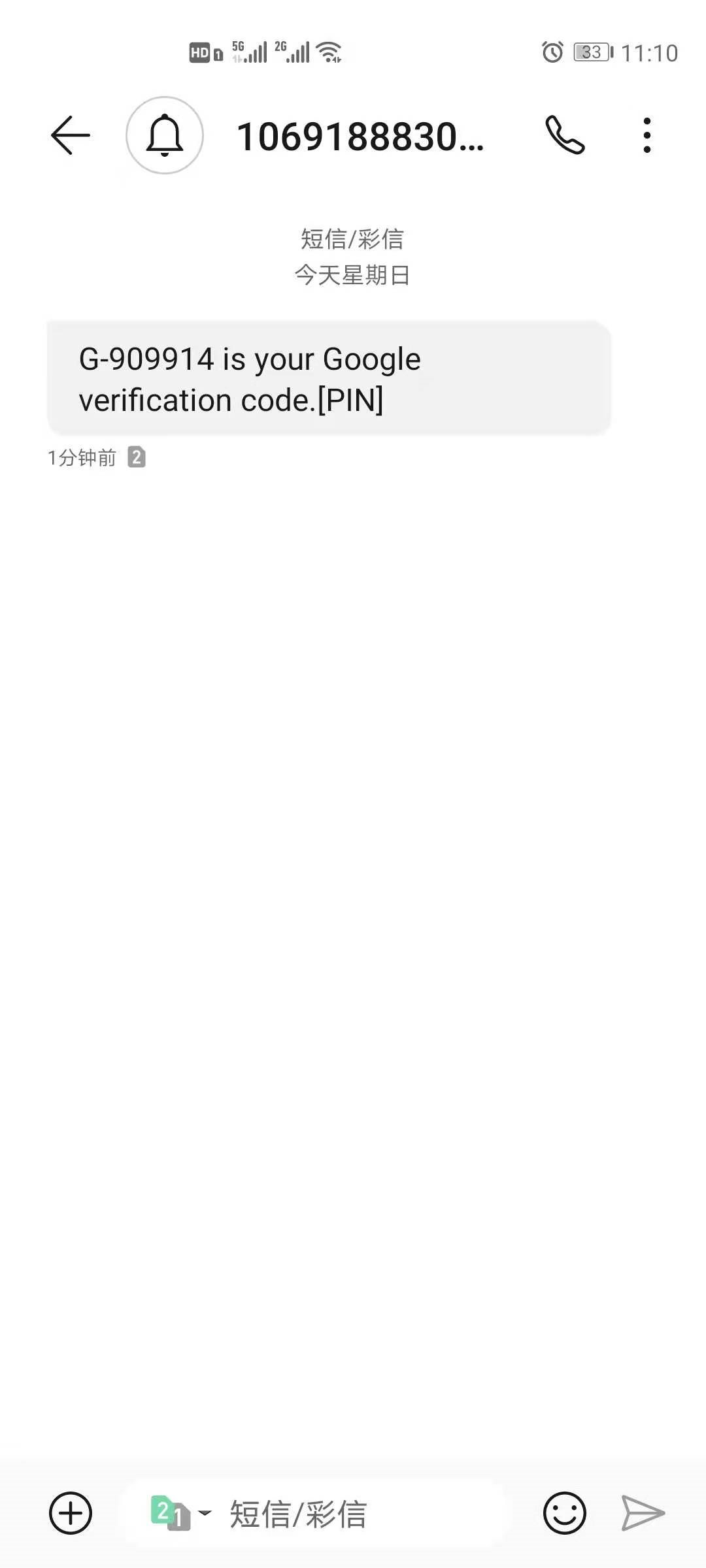Open the SIM card selector dropdown

(x=181, y=1513)
